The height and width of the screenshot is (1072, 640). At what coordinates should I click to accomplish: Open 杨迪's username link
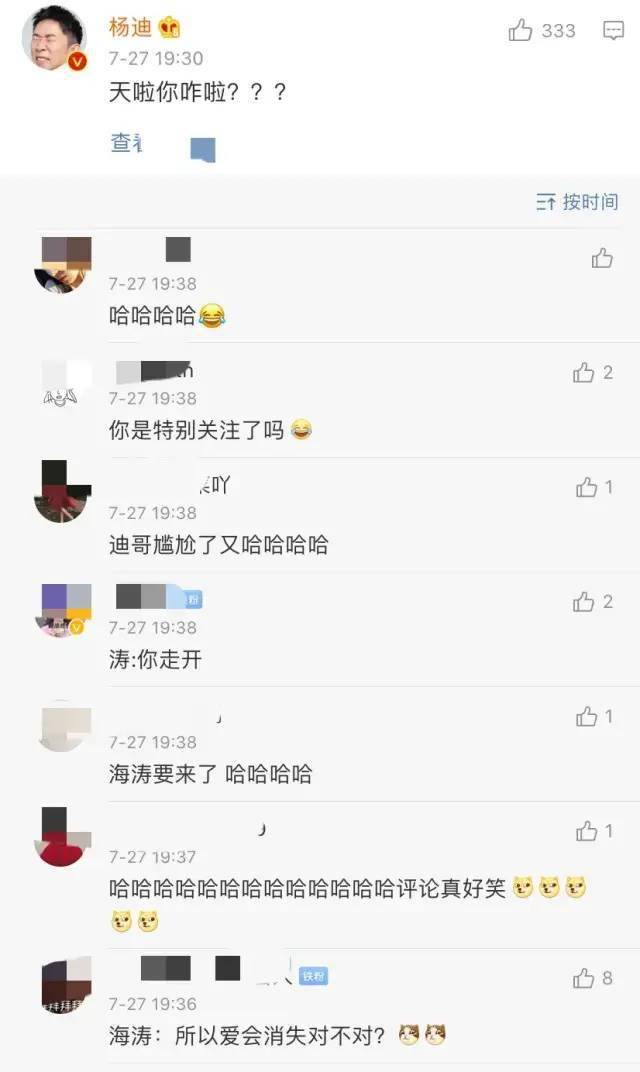[x=130, y=27]
